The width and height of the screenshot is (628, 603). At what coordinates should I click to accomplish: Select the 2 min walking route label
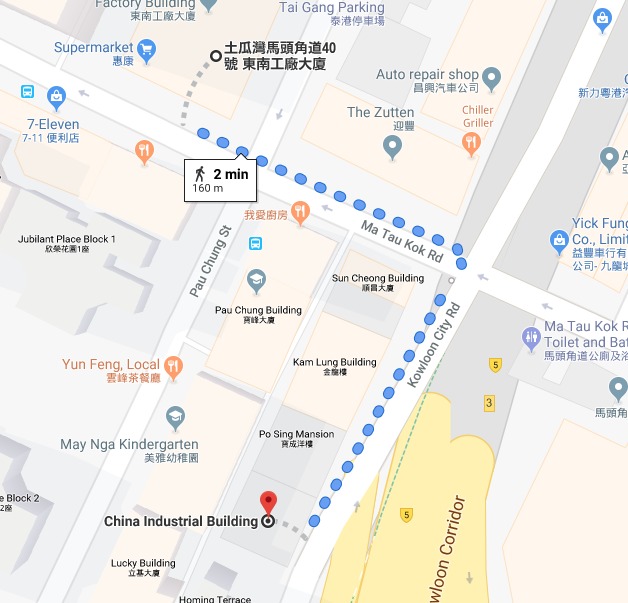click(x=221, y=179)
